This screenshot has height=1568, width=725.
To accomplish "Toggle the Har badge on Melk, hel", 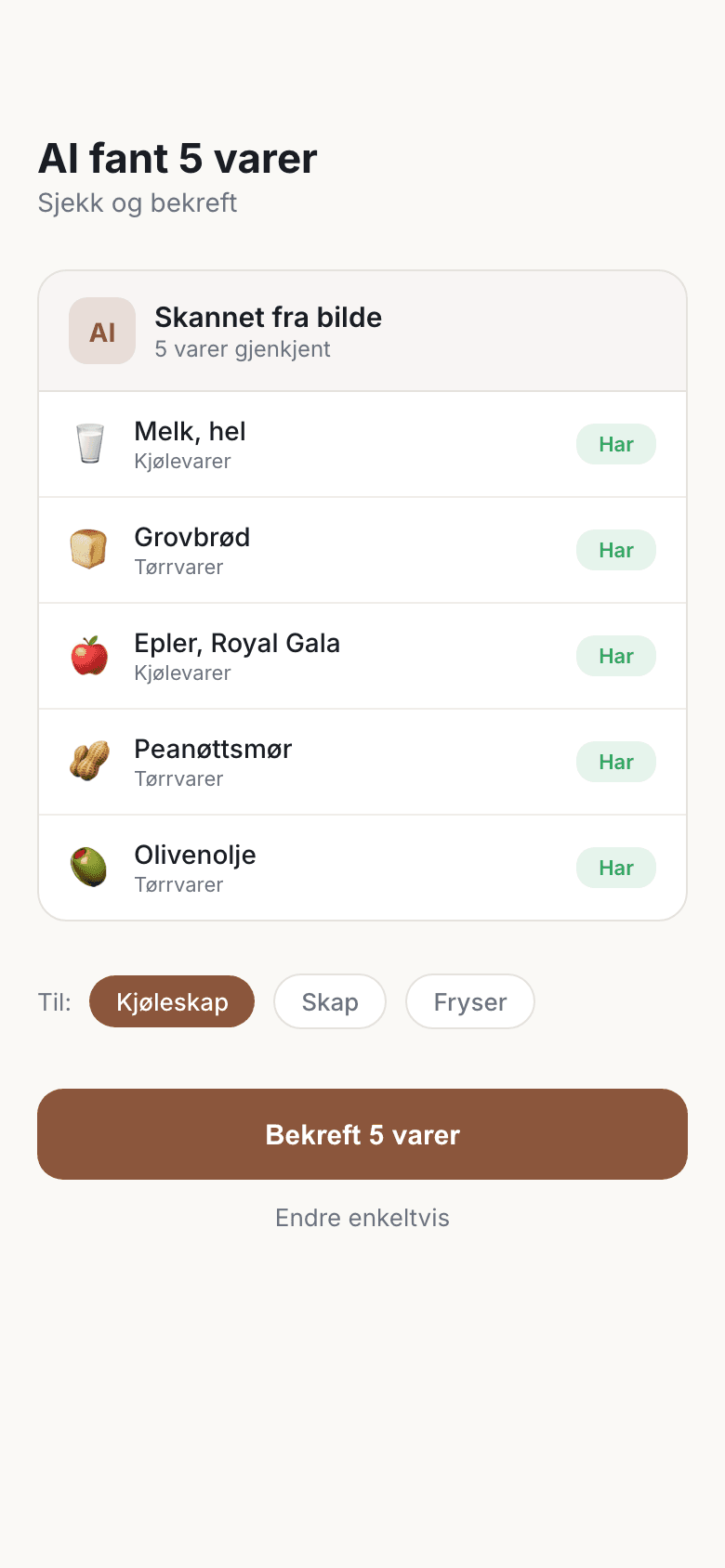I will [615, 444].
